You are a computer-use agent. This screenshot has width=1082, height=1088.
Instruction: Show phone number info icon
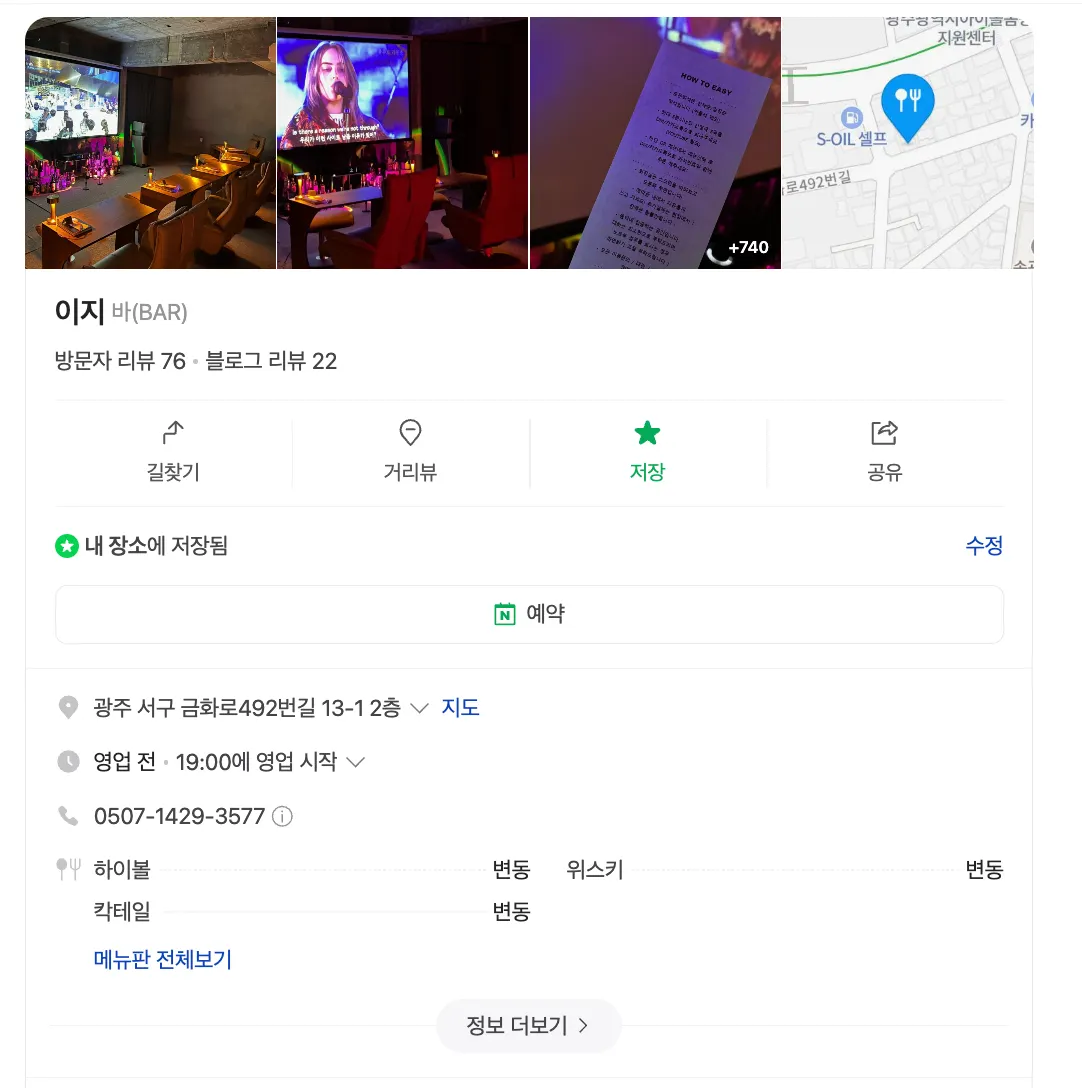point(283,817)
